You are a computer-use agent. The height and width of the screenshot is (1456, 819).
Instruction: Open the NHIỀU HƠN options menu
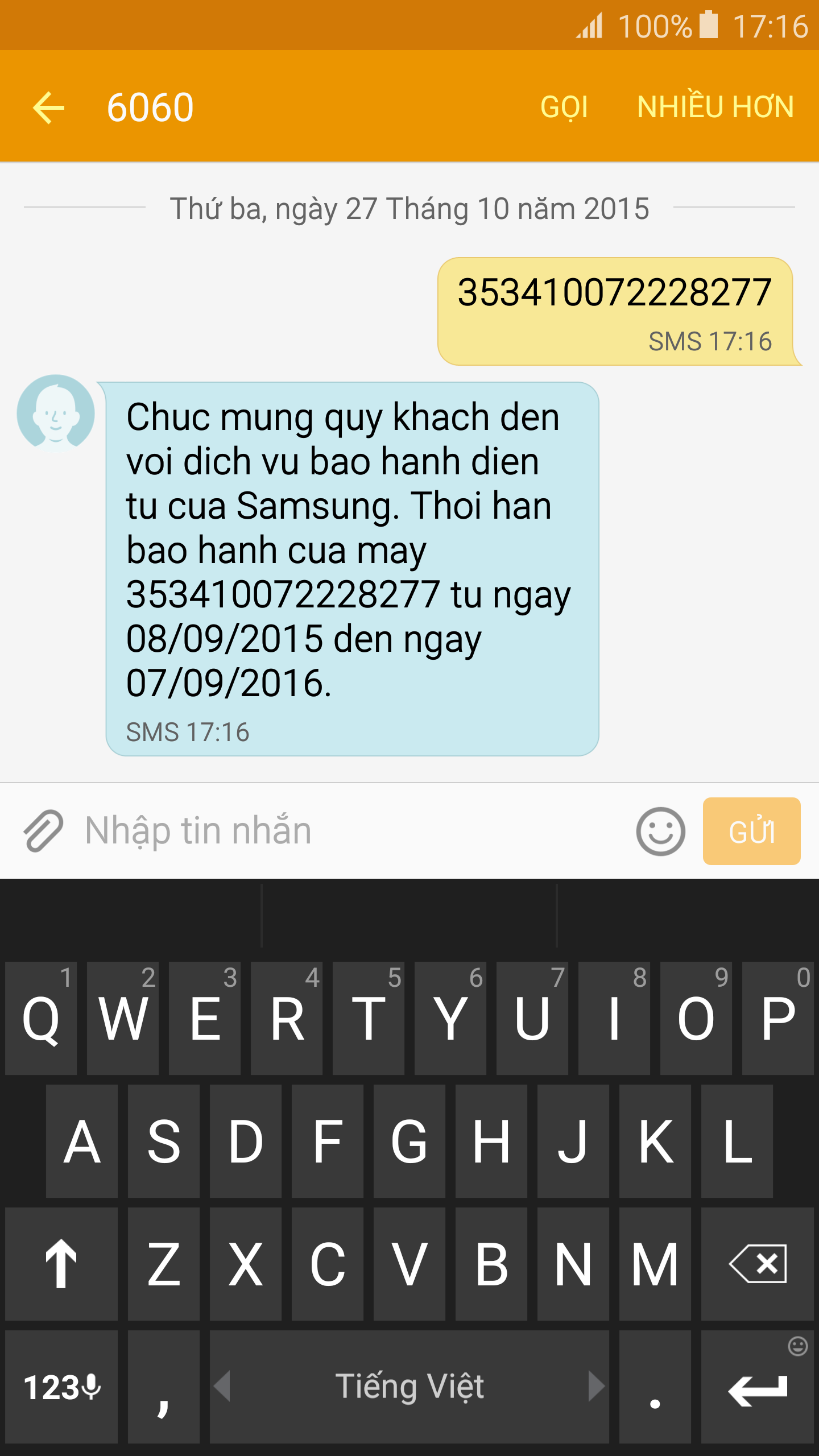[x=715, y=107]
